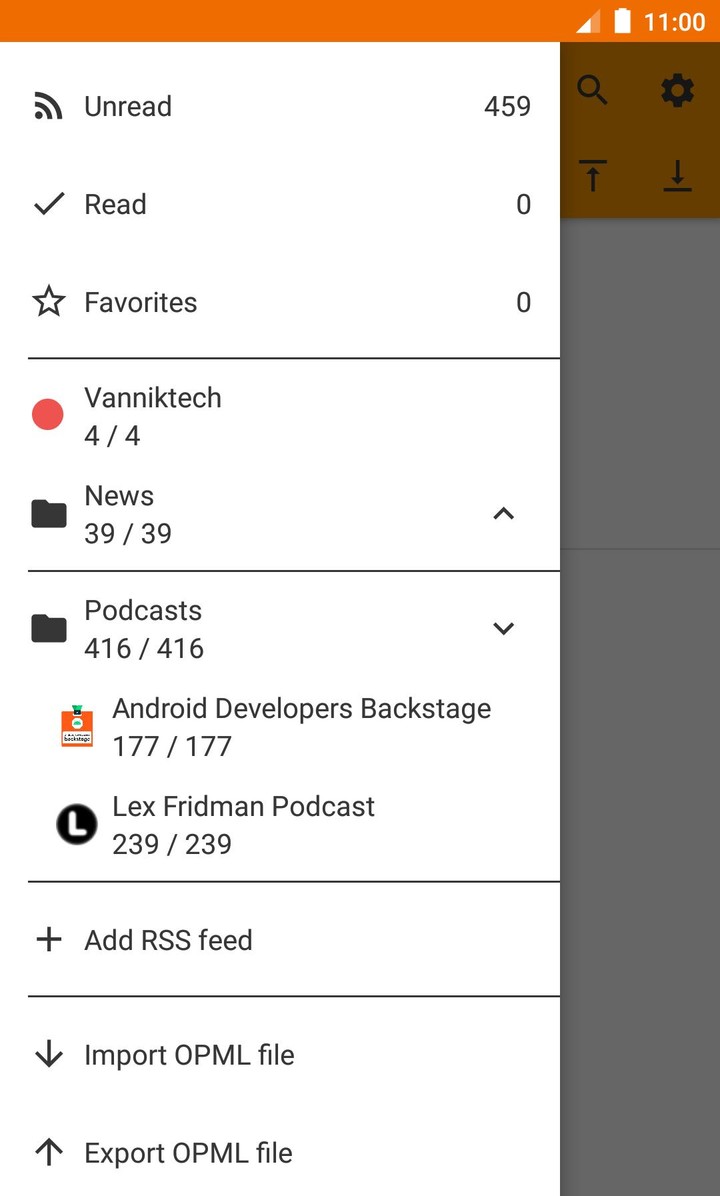Jump to the top of the list
Screen dimensions: 720x1196
pyautogui.click(x=593, y=177)
